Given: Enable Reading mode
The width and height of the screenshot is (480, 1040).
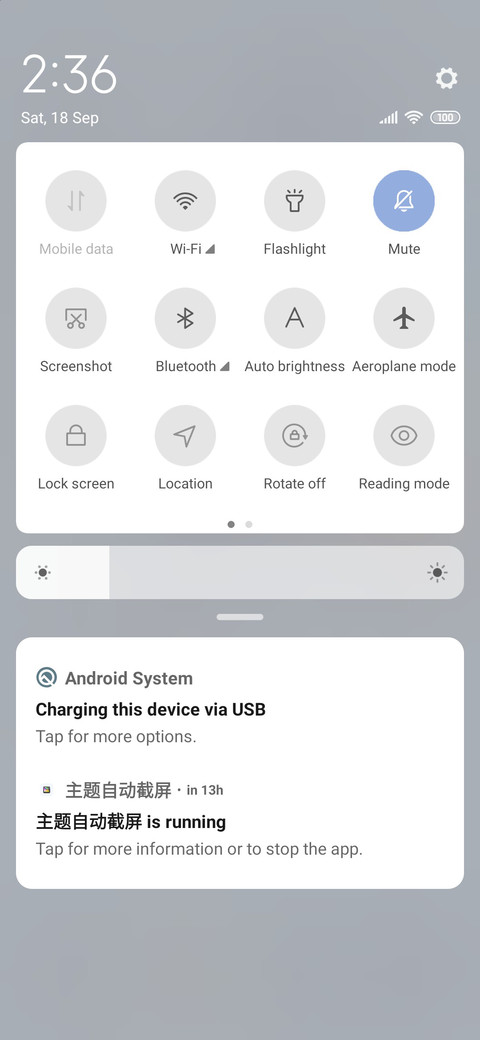Looking at the screenshot, I should [x=404, y=435].
